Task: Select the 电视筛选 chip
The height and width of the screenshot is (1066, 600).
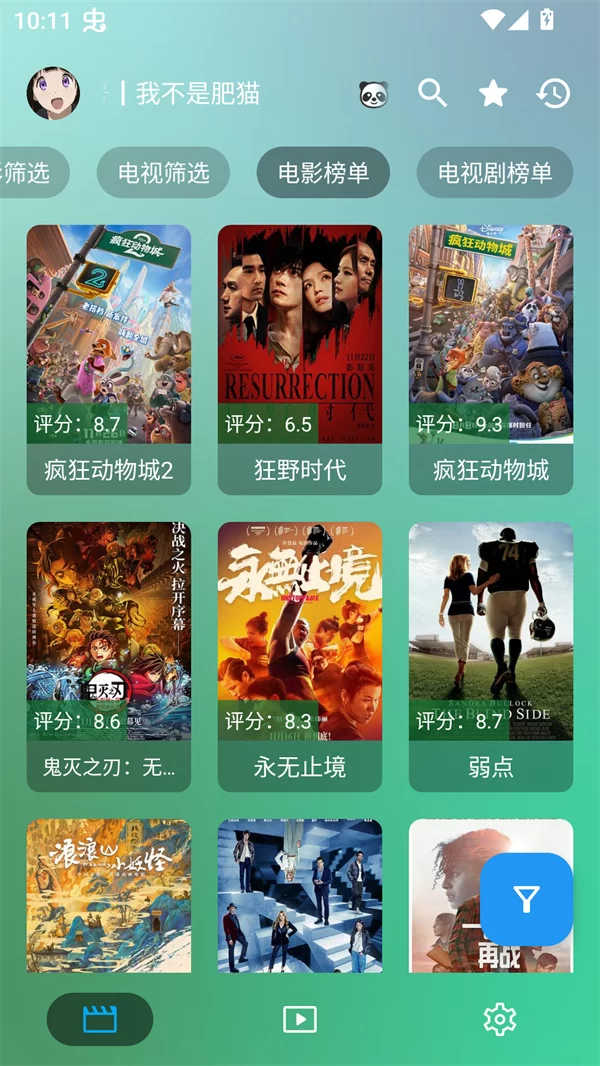Action: (163, 173)
